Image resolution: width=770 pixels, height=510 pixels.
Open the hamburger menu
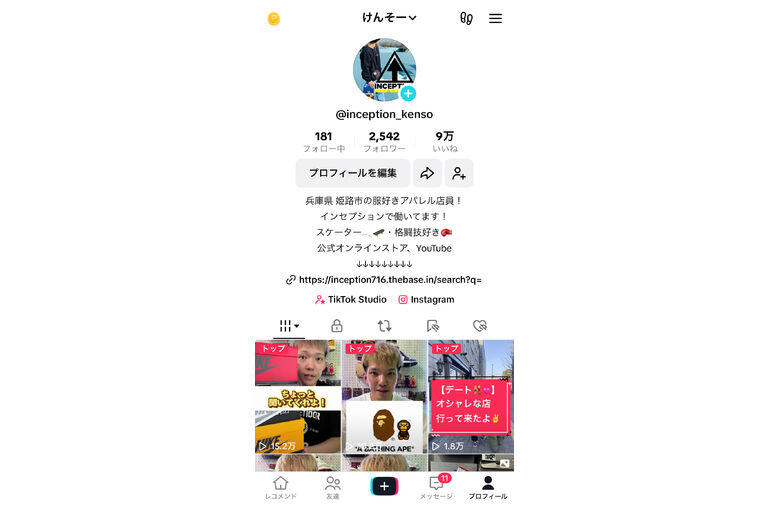pos(495,18)
